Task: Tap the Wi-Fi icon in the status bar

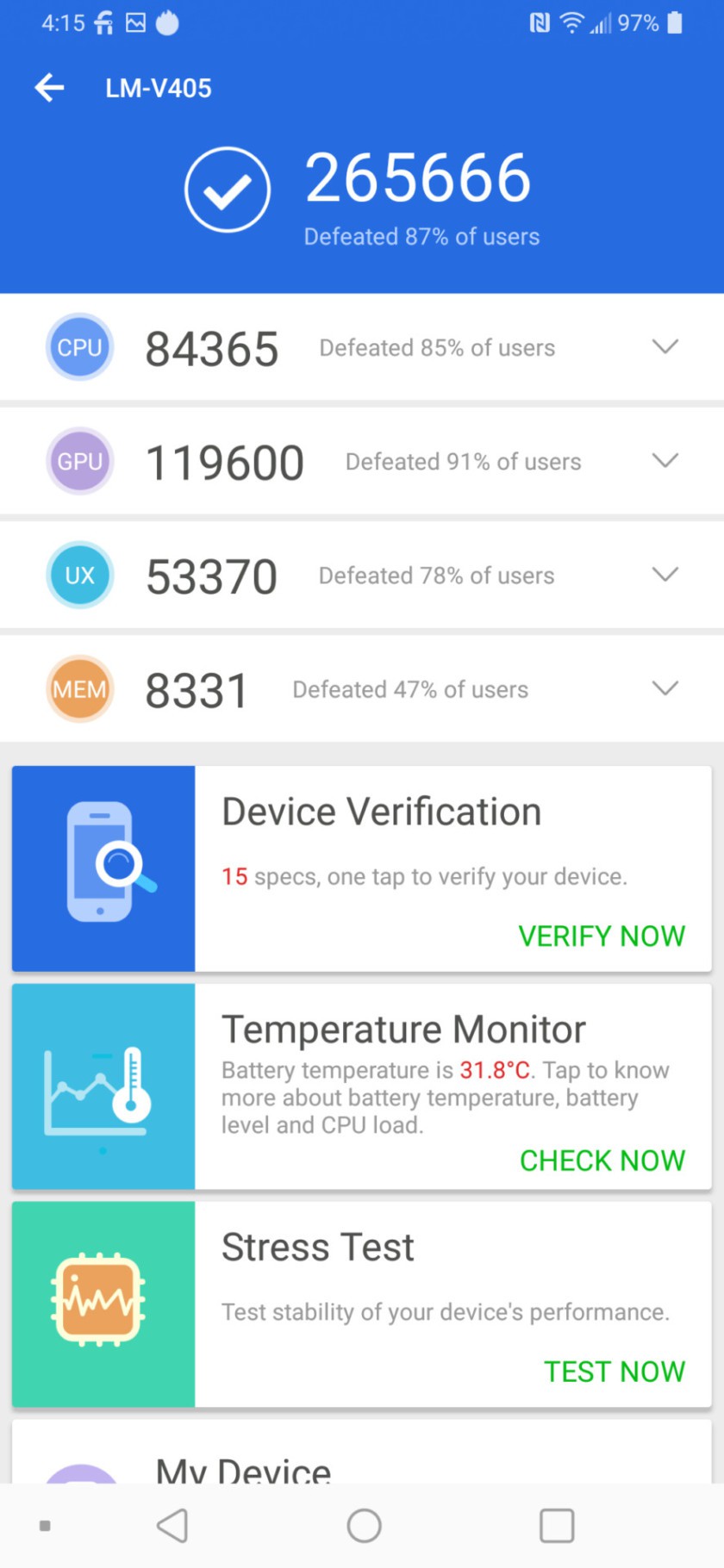Action: [571, 22]
